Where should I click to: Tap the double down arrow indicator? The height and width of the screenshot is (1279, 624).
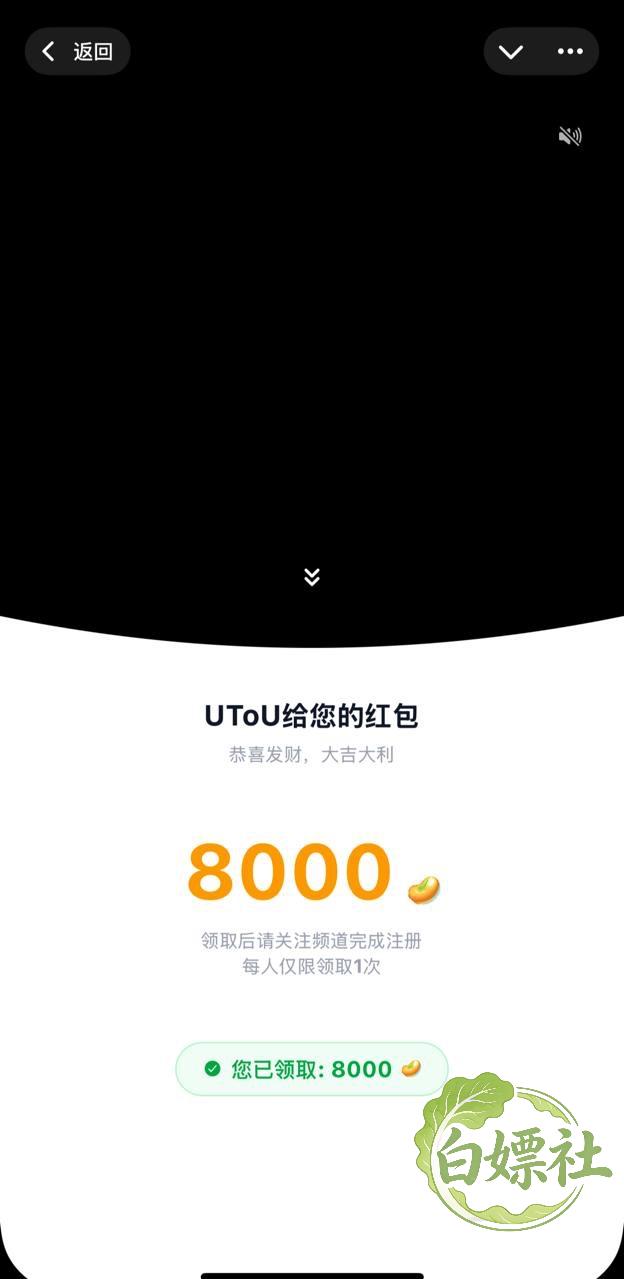click(312, 577)
